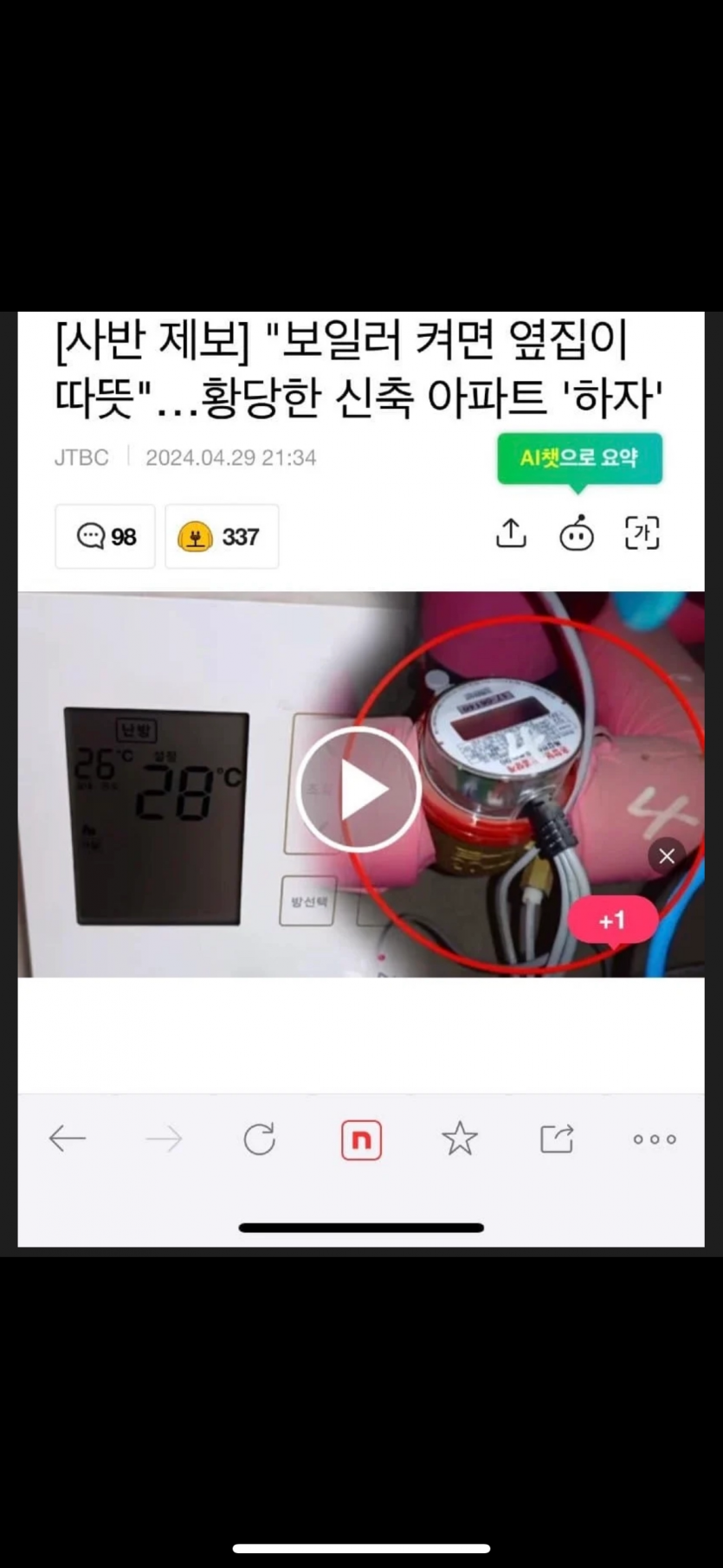Go back to the previous page
The width and height of the screenshot is (723, 1568).
pyautogui.click(x=68, y=1139)
